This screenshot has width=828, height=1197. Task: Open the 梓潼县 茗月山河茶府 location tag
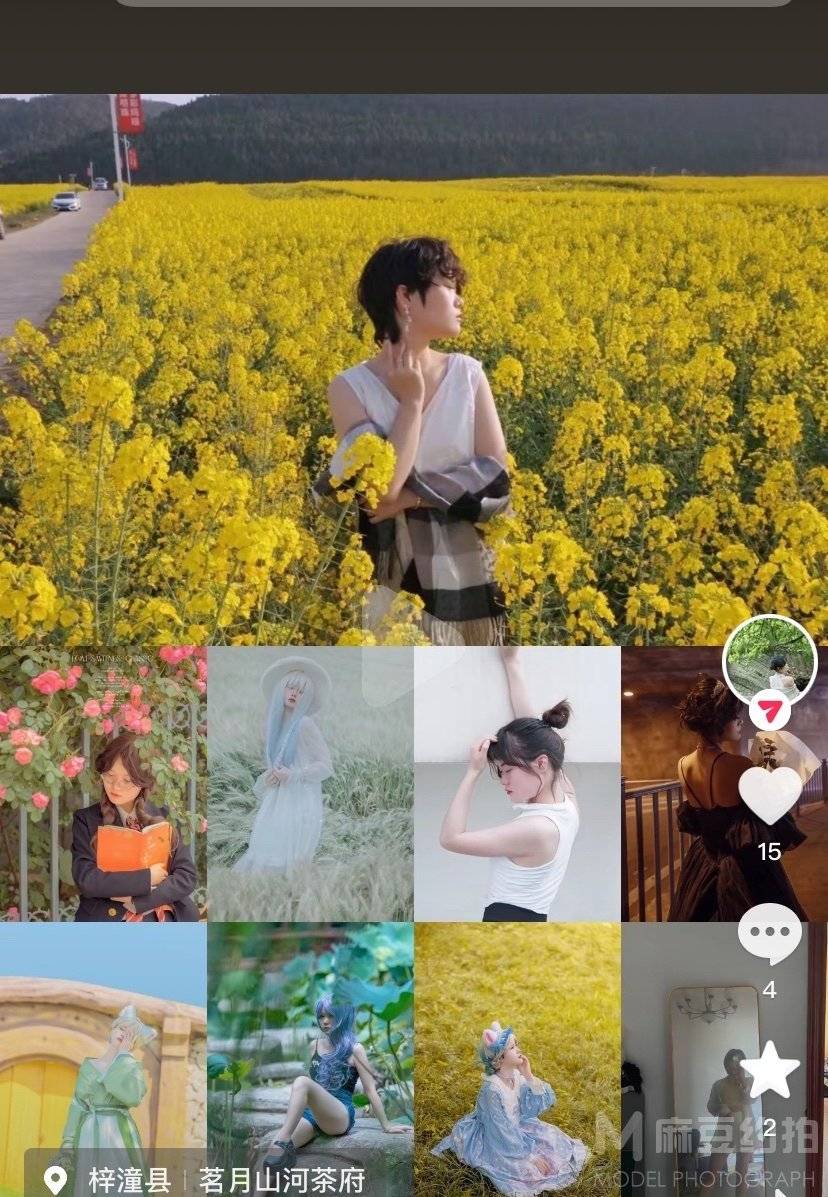click(210, 1179)
